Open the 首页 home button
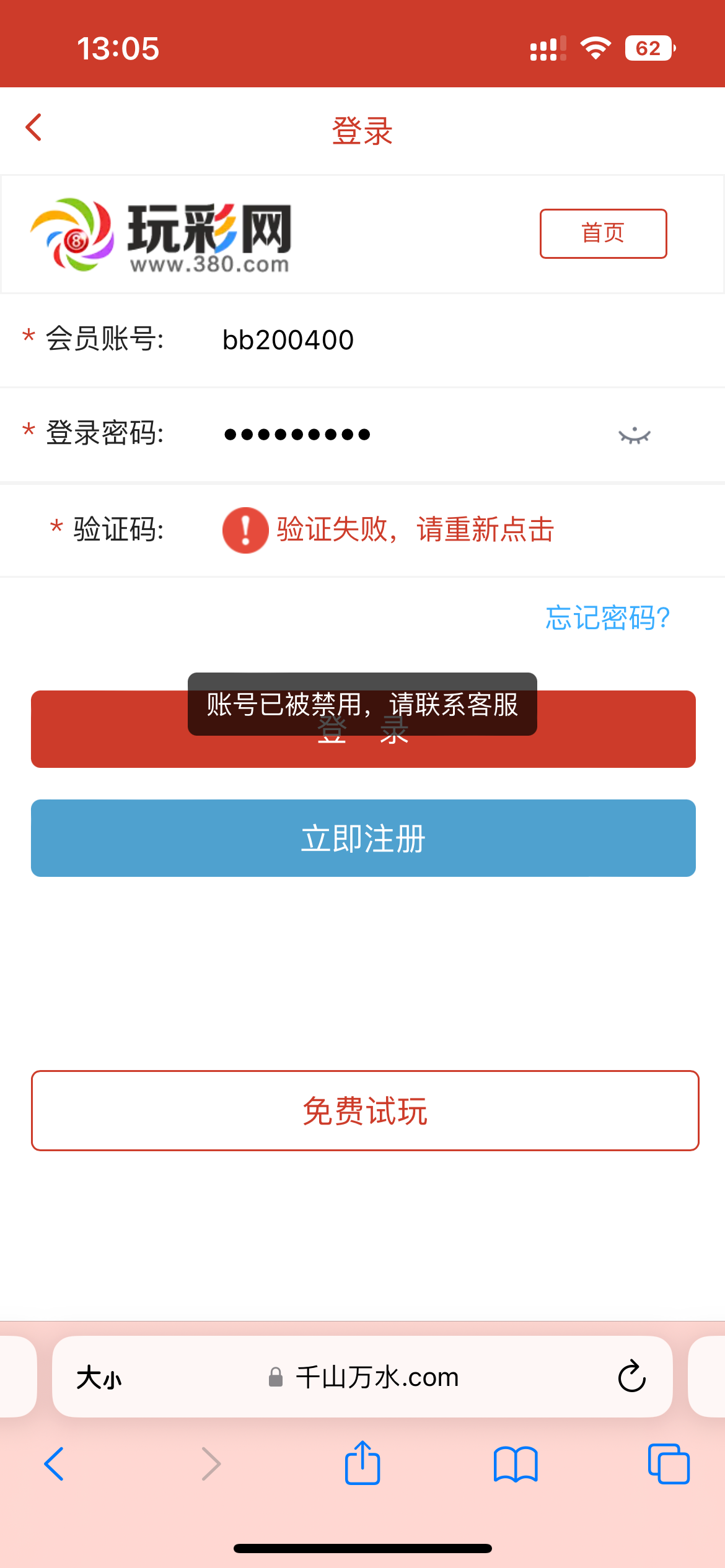This screenshot has width=725, height=1568. point(603,233)
